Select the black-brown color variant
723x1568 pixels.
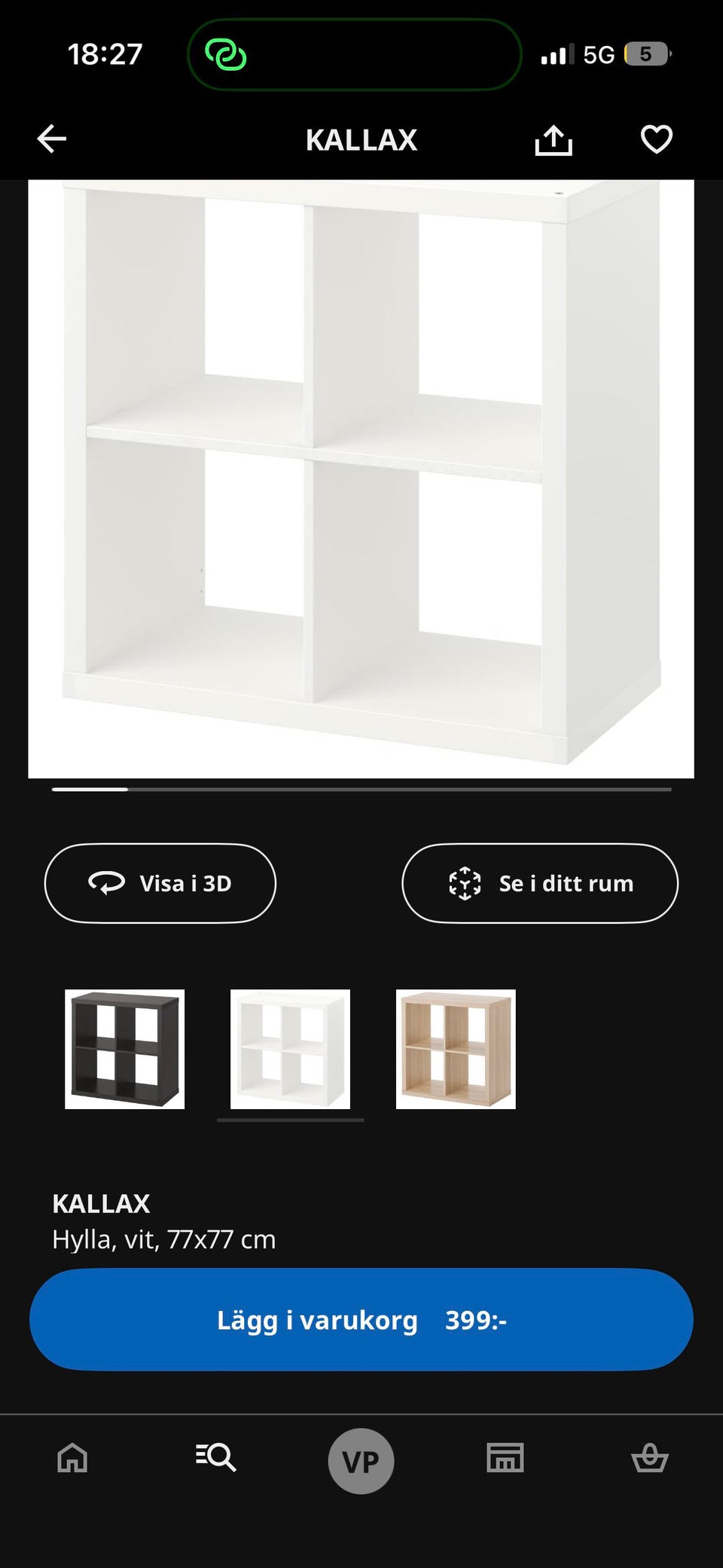(125, 1050)
